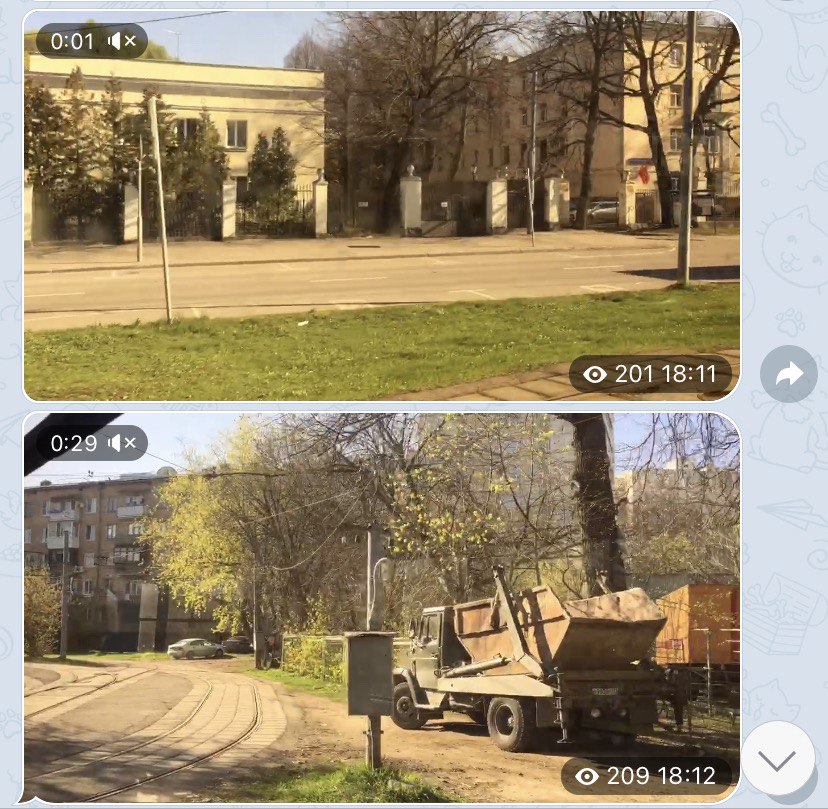Open the 0:29 video with the truck
The width and height of the screenshot is (828, 809).
381,607
